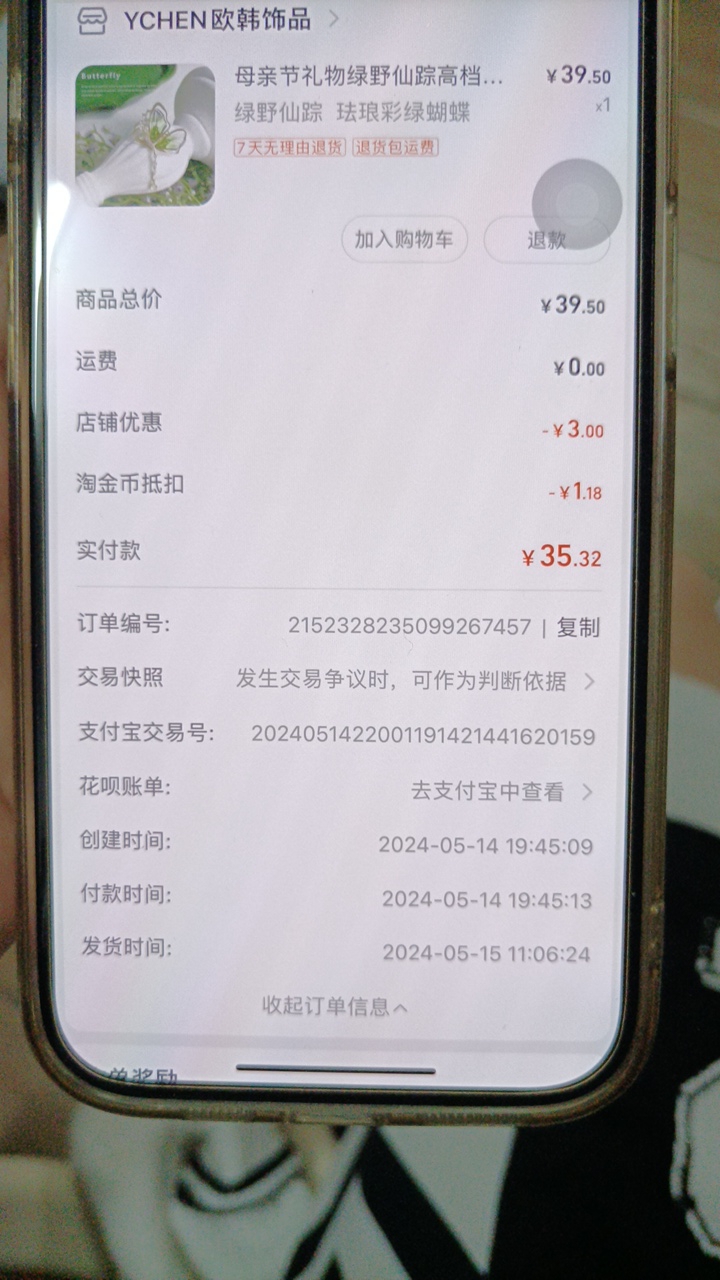720x1280 pixels.
Task: Request a refund with 退款 button
Action: [x=547, y=240]
